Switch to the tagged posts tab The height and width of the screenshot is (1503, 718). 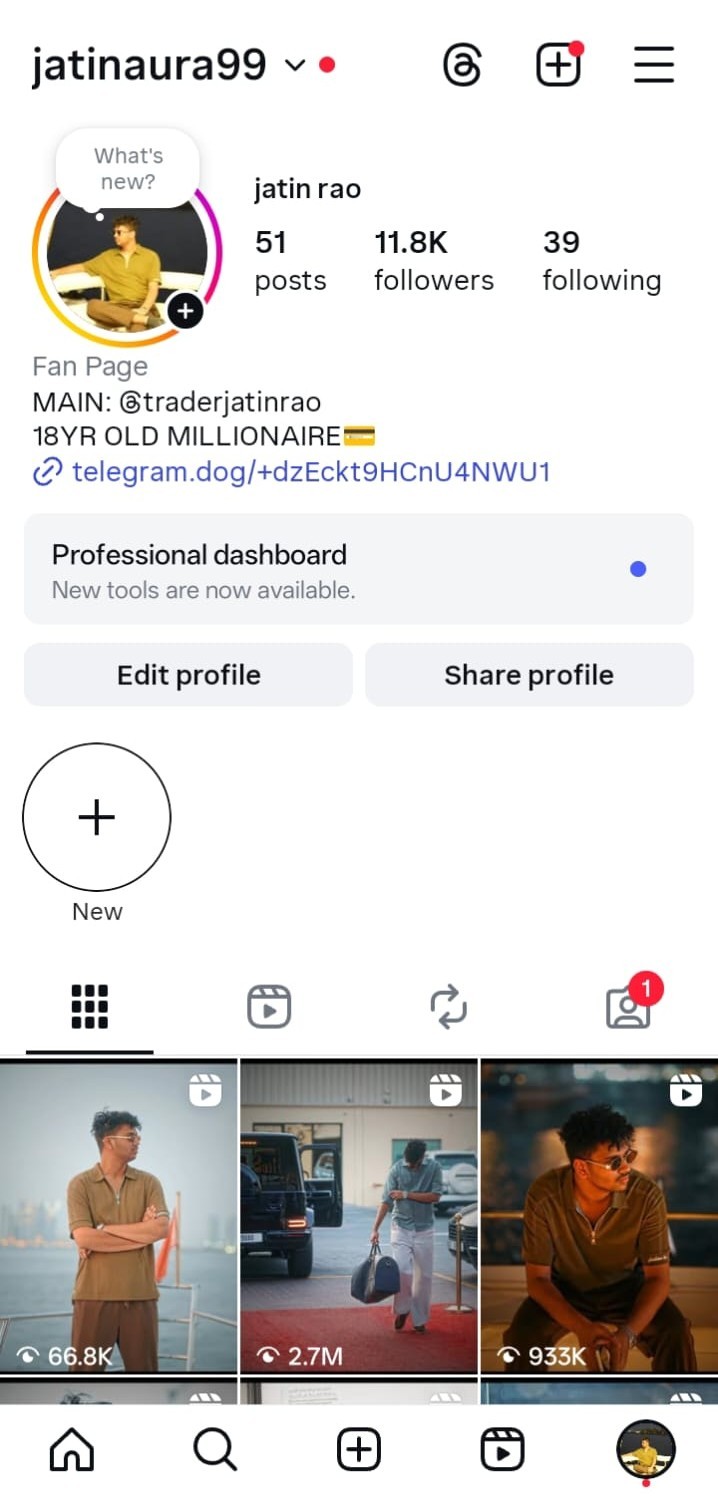point(628,1007)
